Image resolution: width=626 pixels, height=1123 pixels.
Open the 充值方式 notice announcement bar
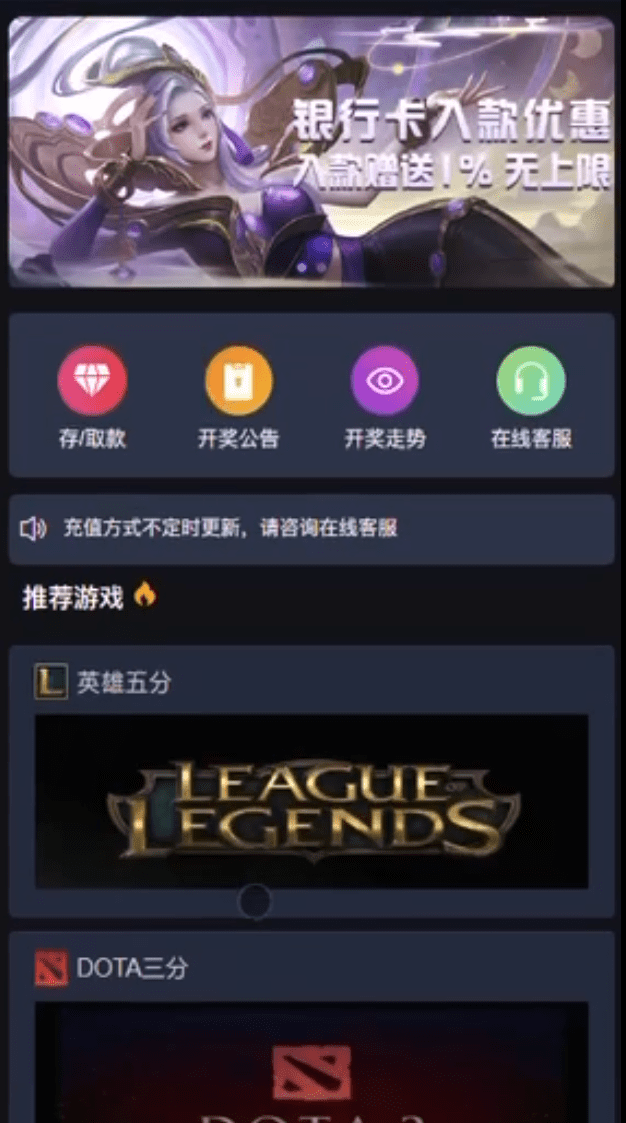tap(312, 528)
